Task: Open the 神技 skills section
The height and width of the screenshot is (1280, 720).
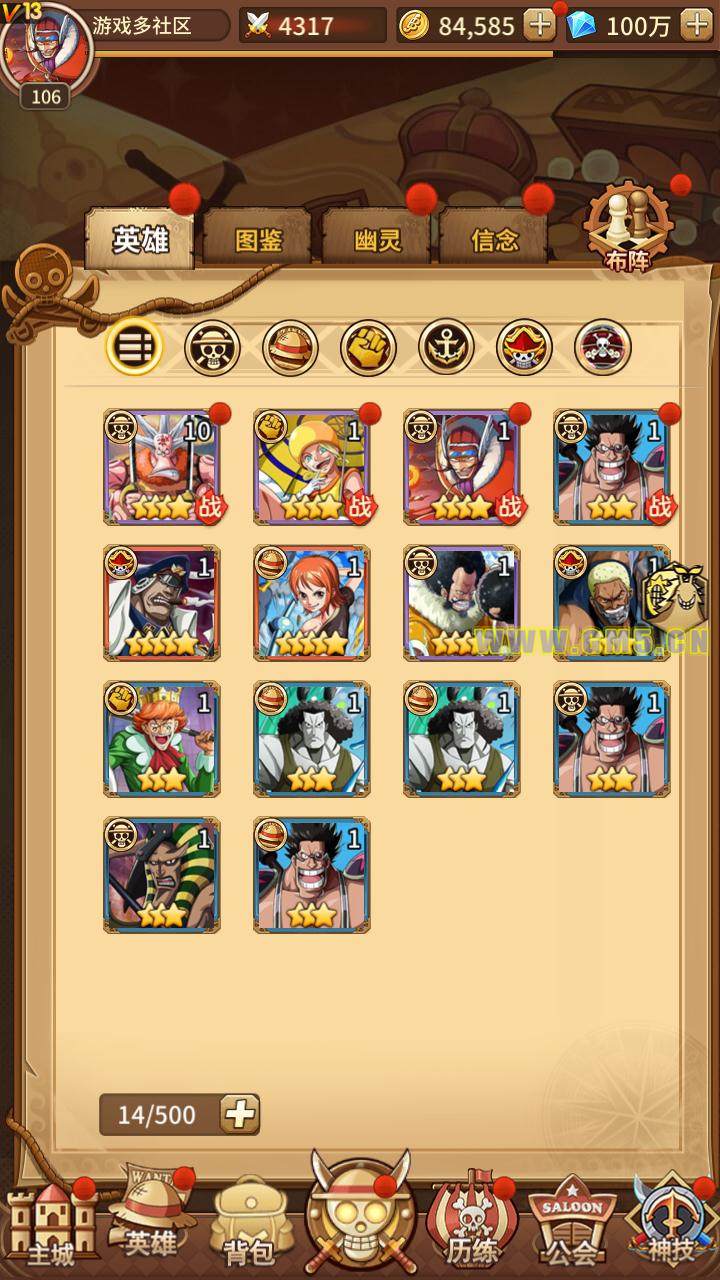Action: [x=672, y=1225]
